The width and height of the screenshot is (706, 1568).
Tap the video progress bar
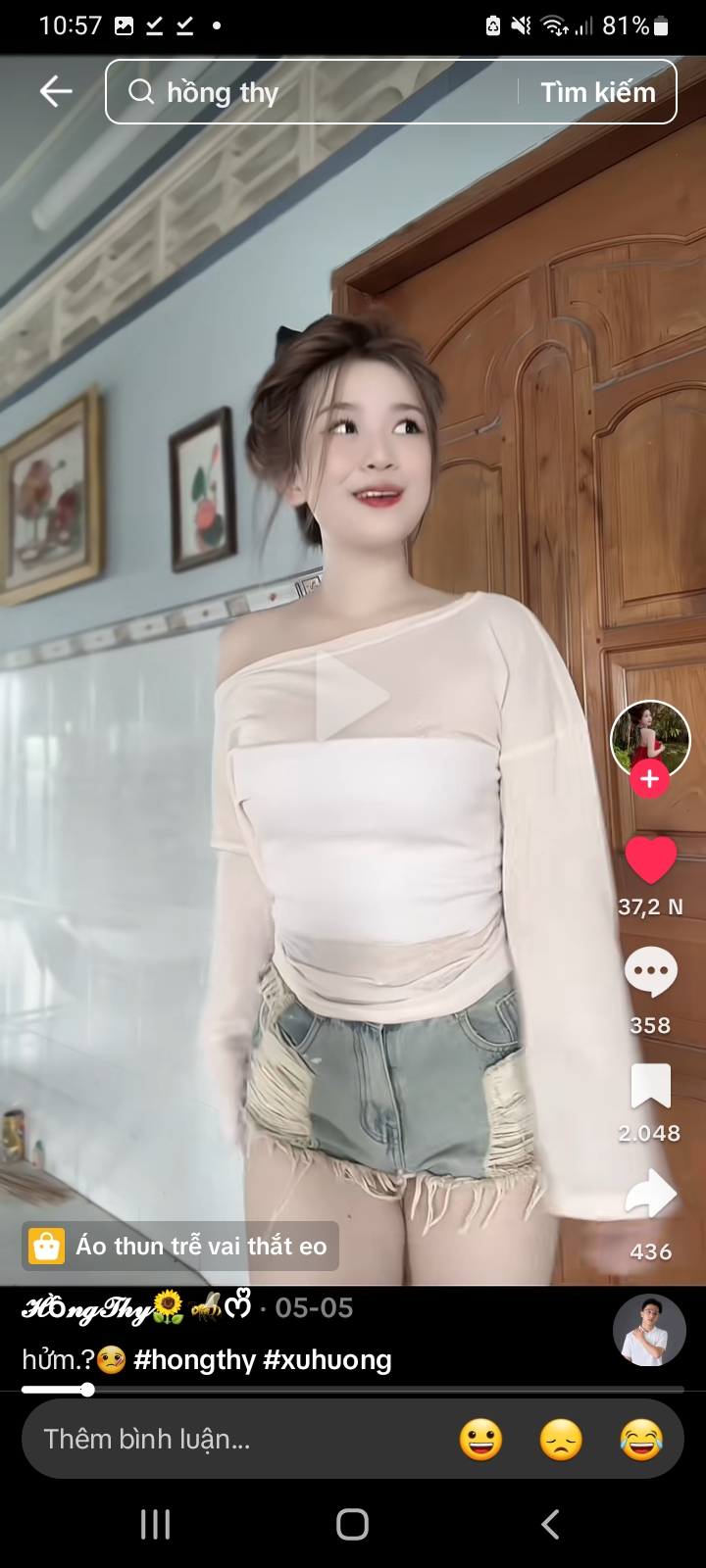(x=353, y=1390)
